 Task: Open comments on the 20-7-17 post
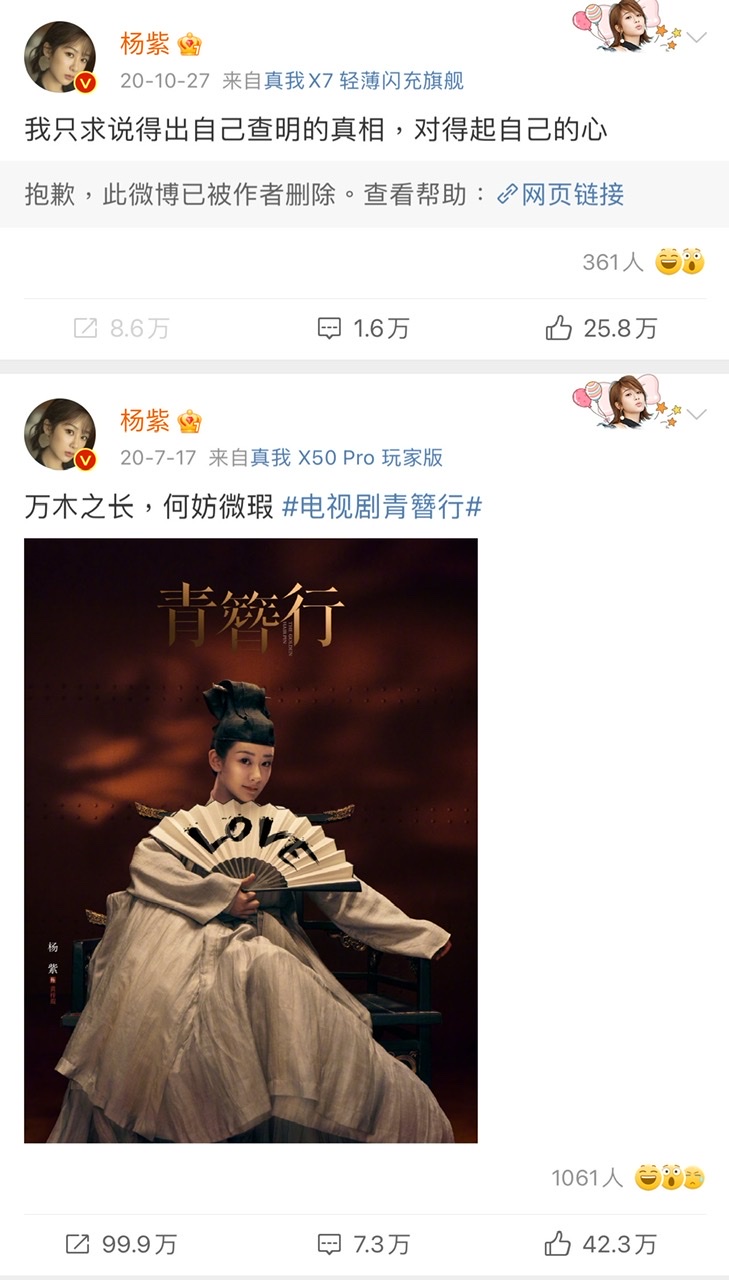(363, 1244)
